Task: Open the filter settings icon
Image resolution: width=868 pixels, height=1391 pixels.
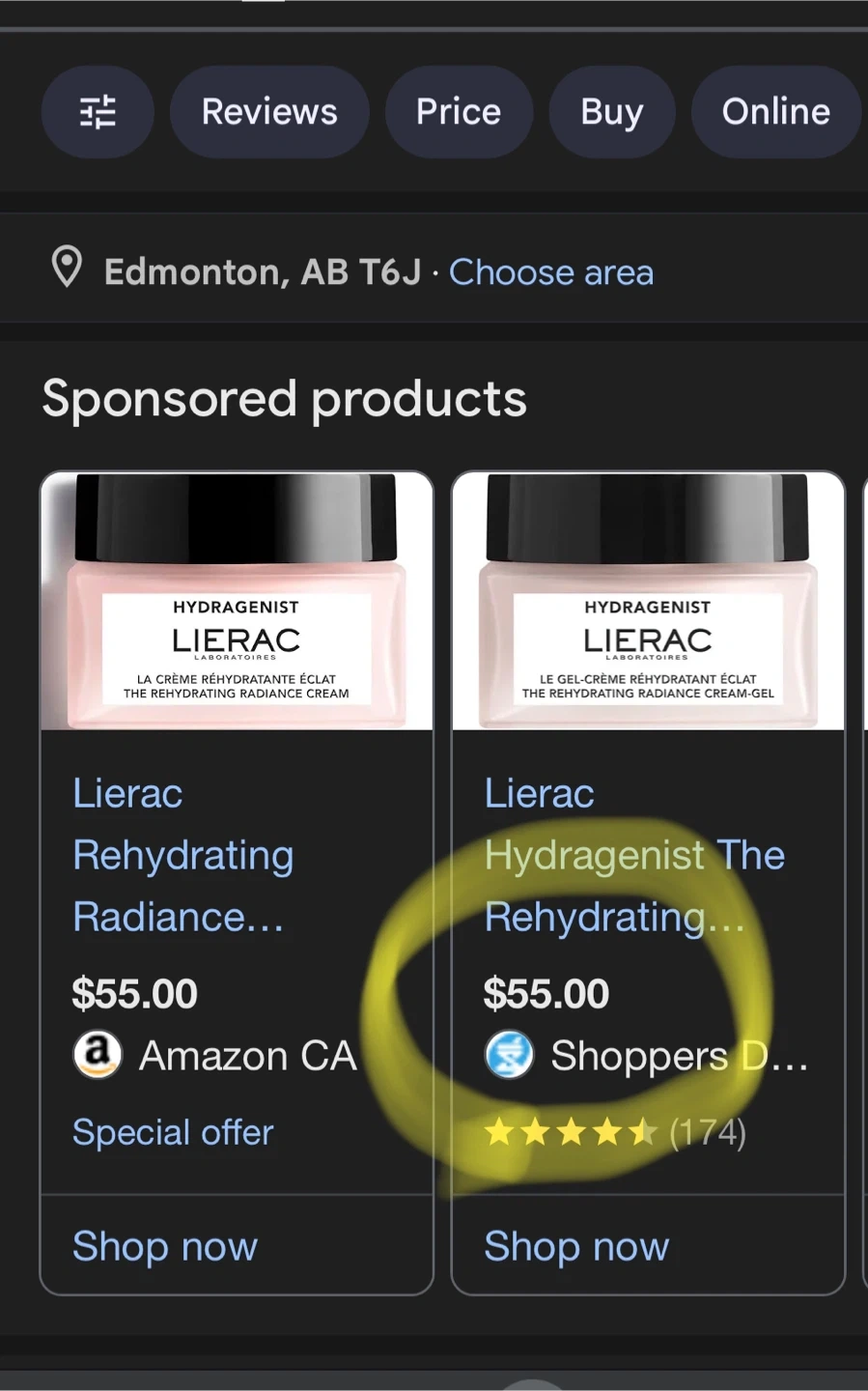Action: pyautogui.click(x=98, y=112)
